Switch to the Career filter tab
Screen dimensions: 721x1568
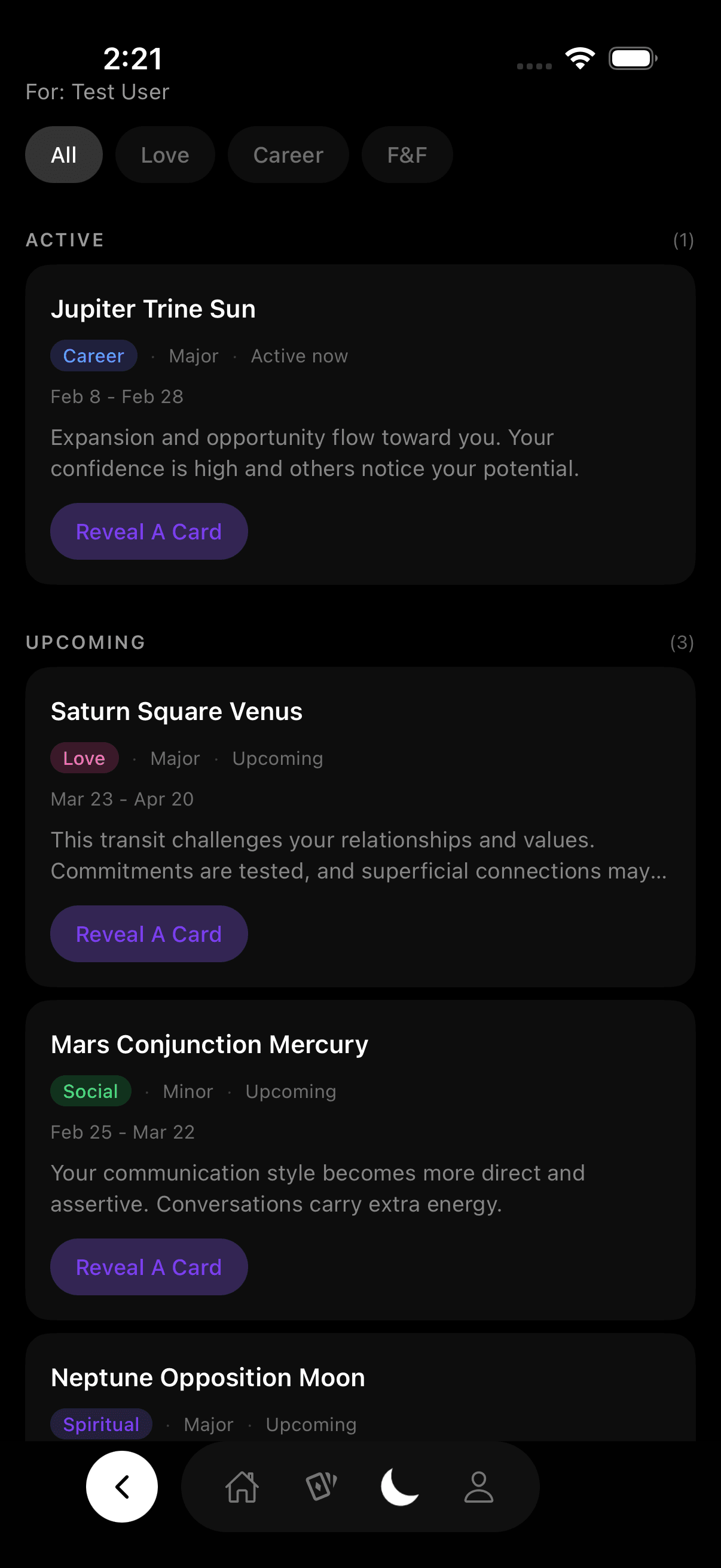click(x=288, y=155)
